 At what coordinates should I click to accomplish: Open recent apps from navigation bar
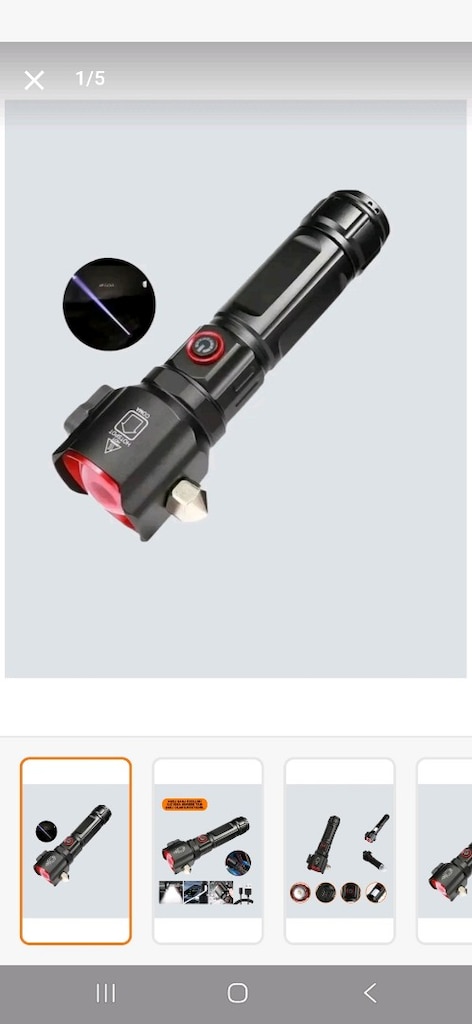click(106, 993)
